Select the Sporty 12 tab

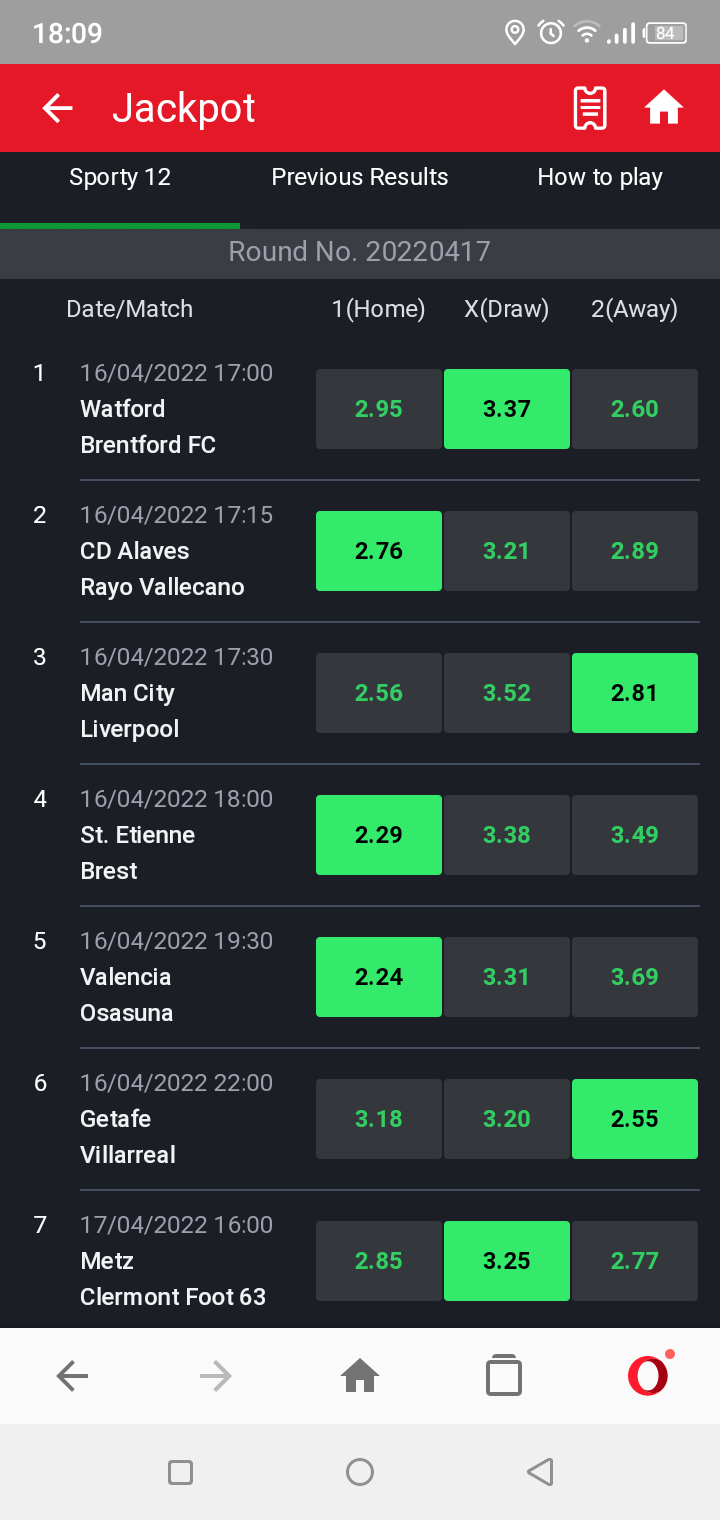pos(120,177)
